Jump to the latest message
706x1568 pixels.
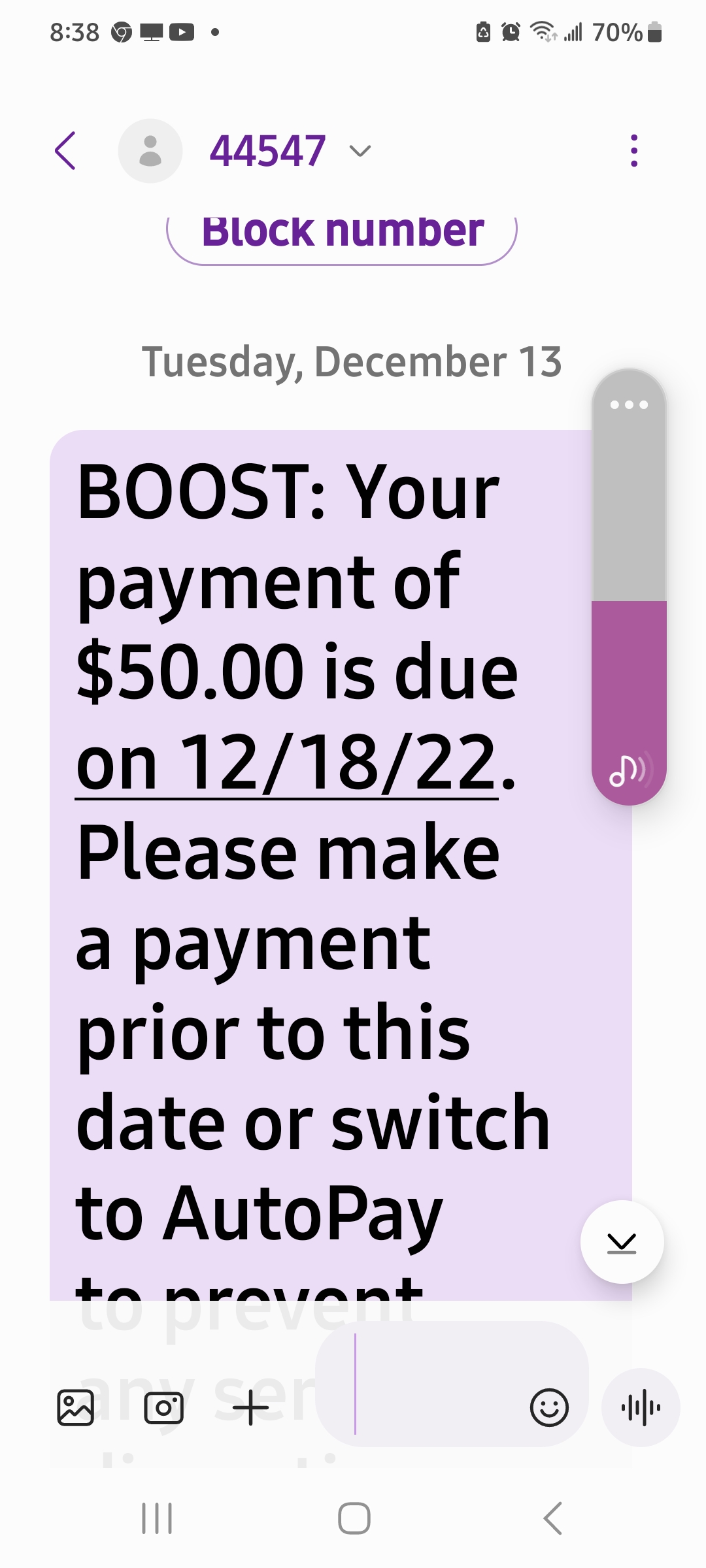622,1242
